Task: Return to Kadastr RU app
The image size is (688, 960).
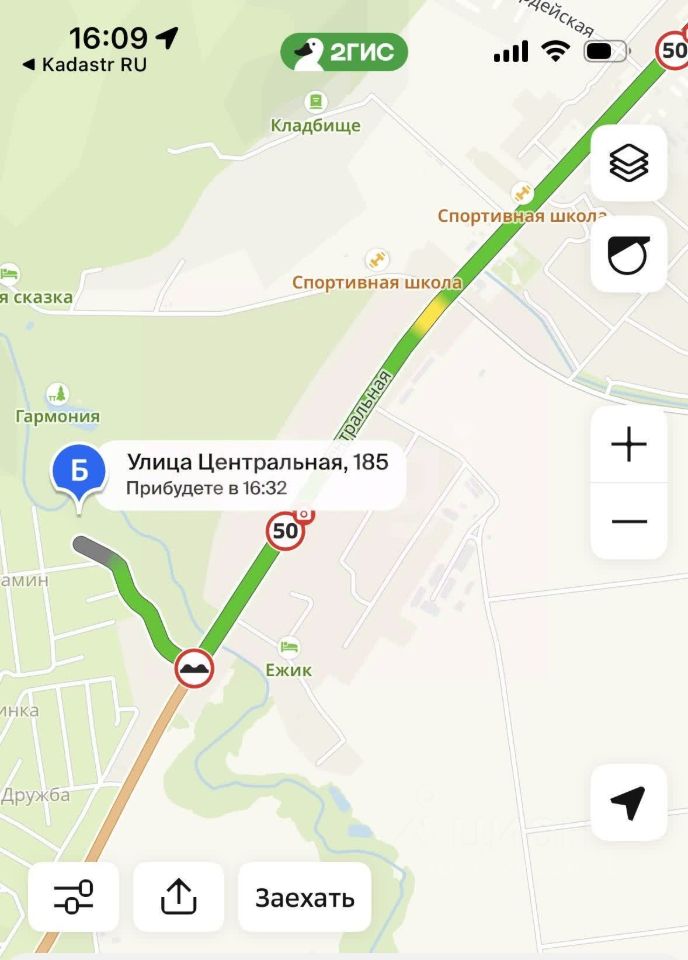Action: coord(84,65)
